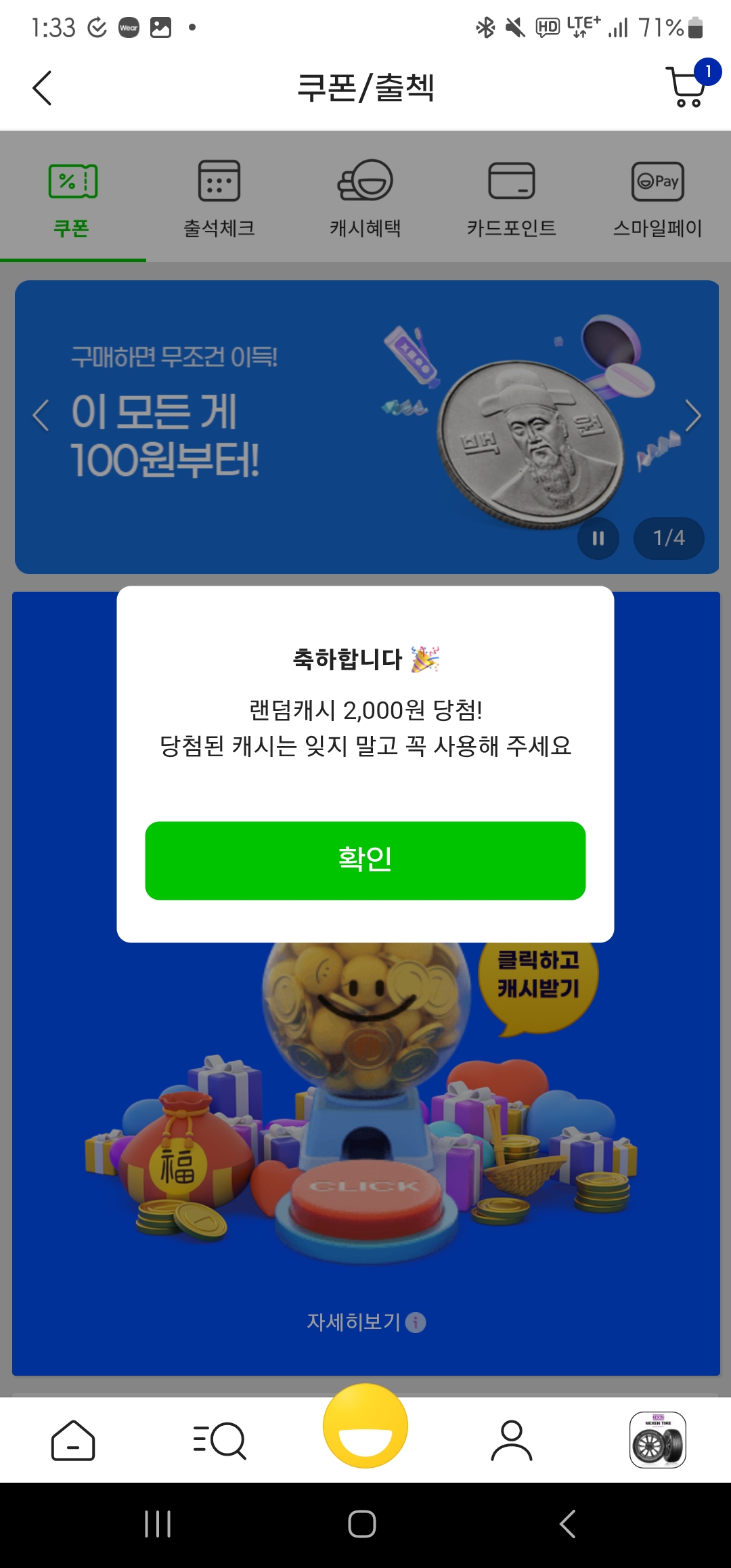Open my profile in bottom bar
This screenshot has height=1568, width=731.
click(512, 1440)
